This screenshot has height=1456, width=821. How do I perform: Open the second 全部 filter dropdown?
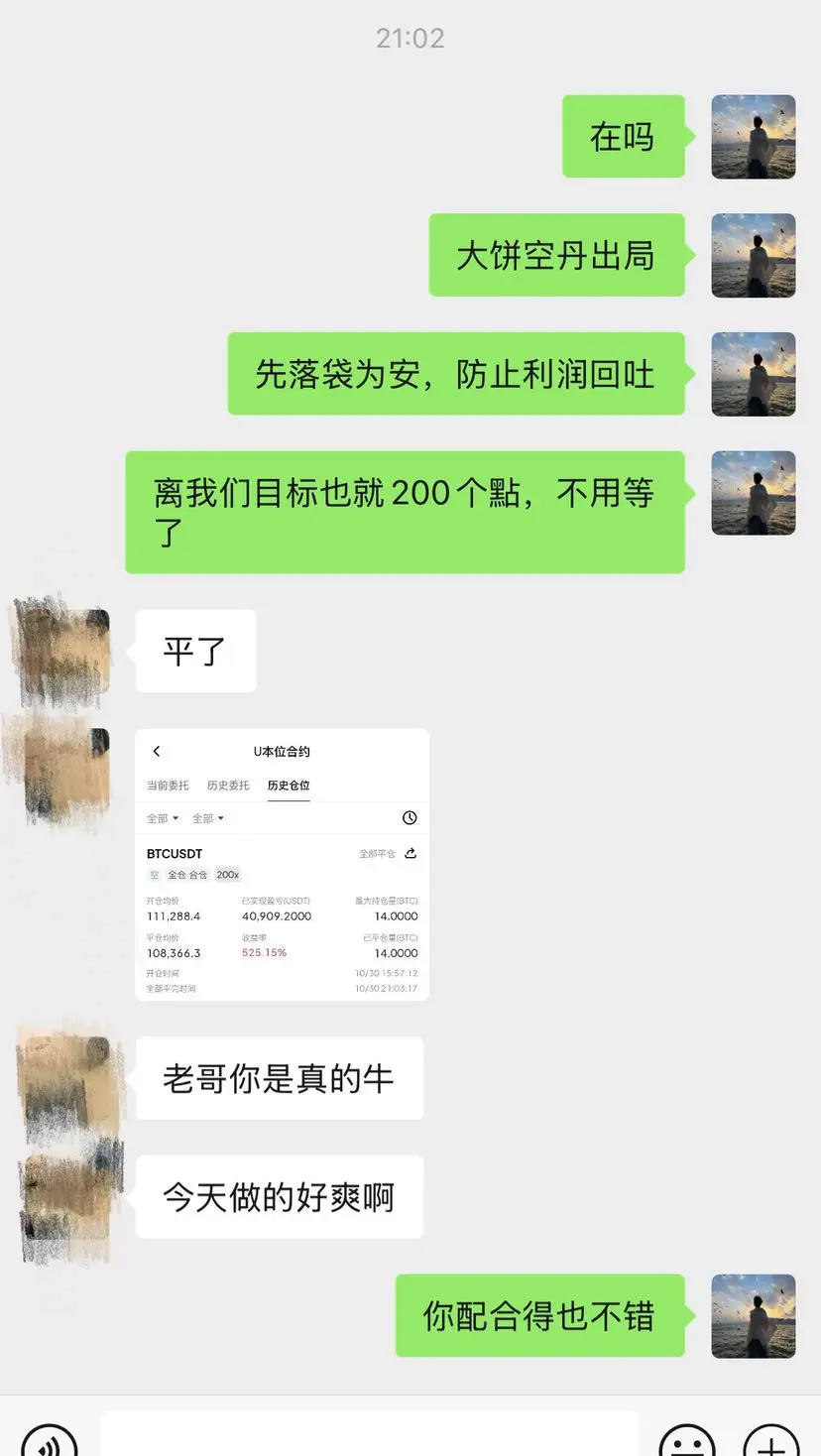coord(206,817)
